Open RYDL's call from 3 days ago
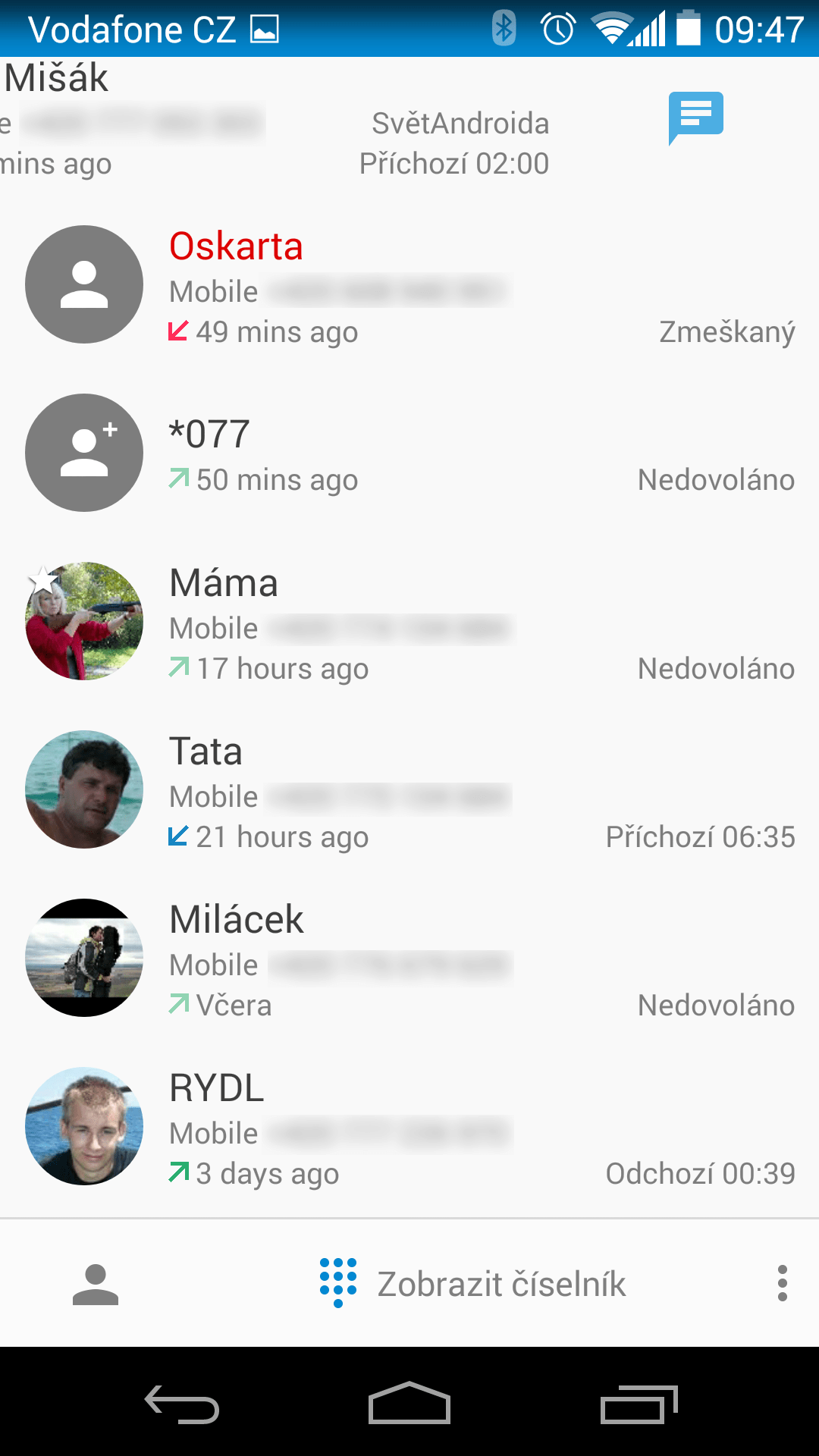Screen dimensions: 819x1456 [409, 1127]
